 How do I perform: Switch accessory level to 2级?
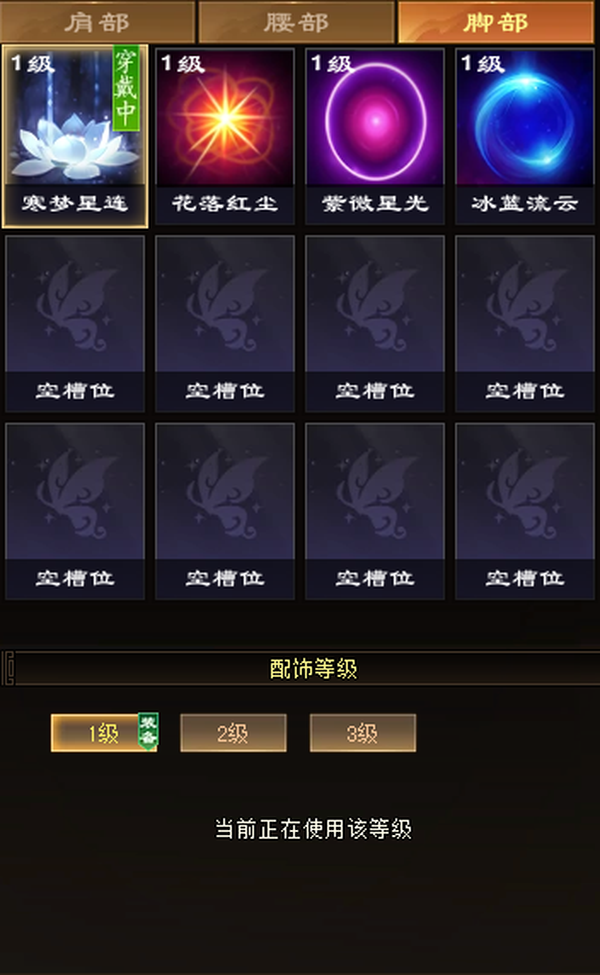pos(233,733)
